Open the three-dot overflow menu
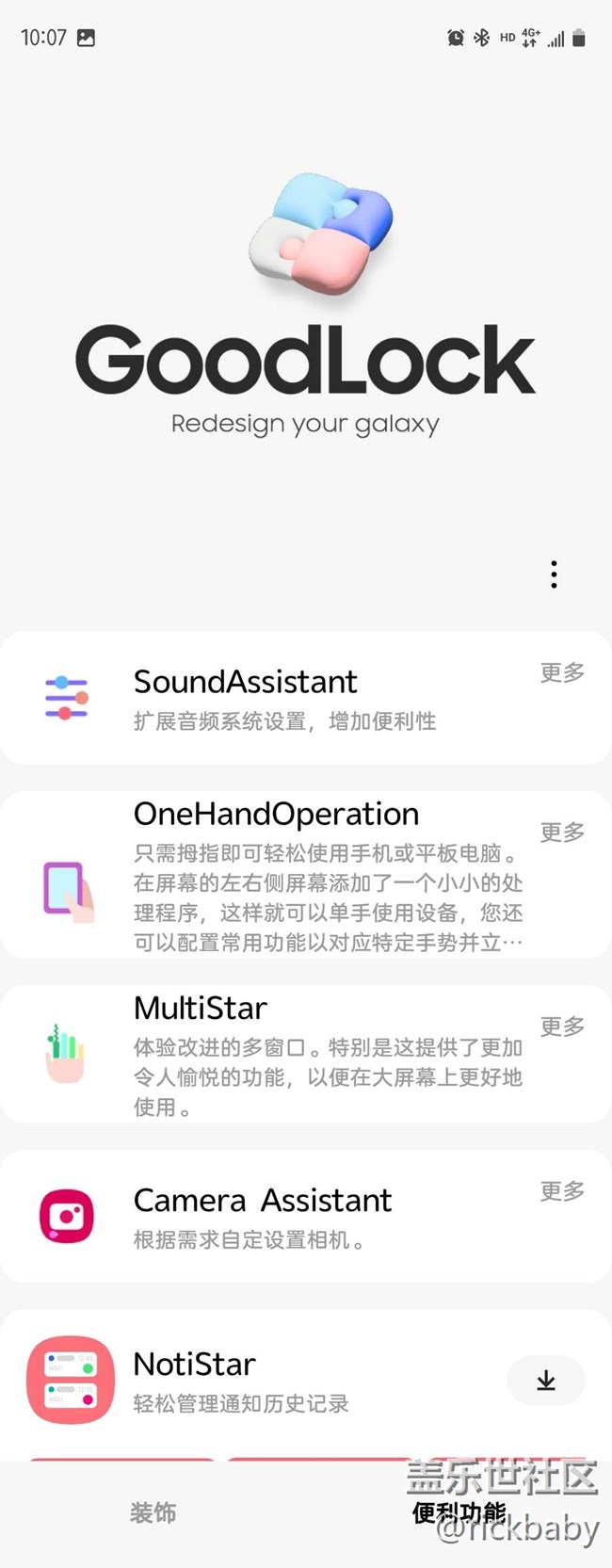The image size is (612, 1568). 554,574
